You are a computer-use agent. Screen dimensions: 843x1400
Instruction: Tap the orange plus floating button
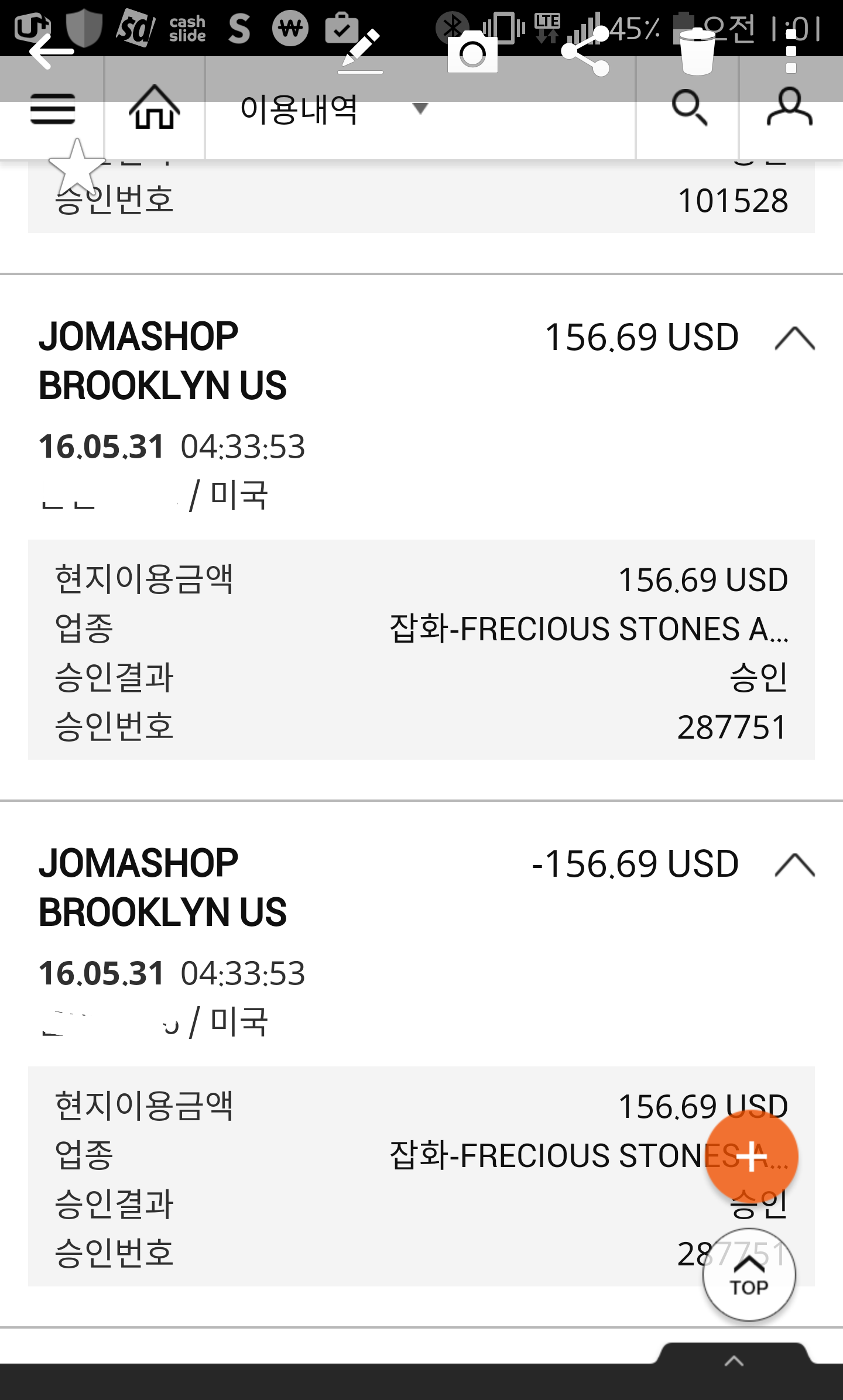point(752,1157)
